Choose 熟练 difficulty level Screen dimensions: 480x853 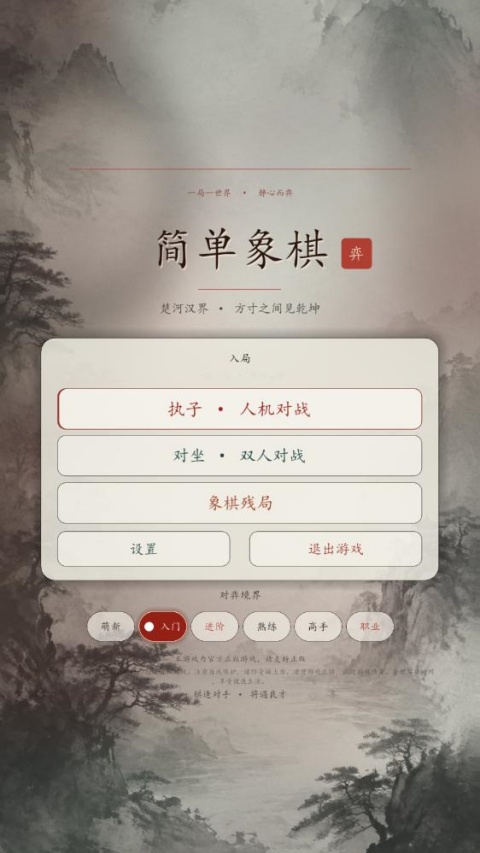coord(267,627)
